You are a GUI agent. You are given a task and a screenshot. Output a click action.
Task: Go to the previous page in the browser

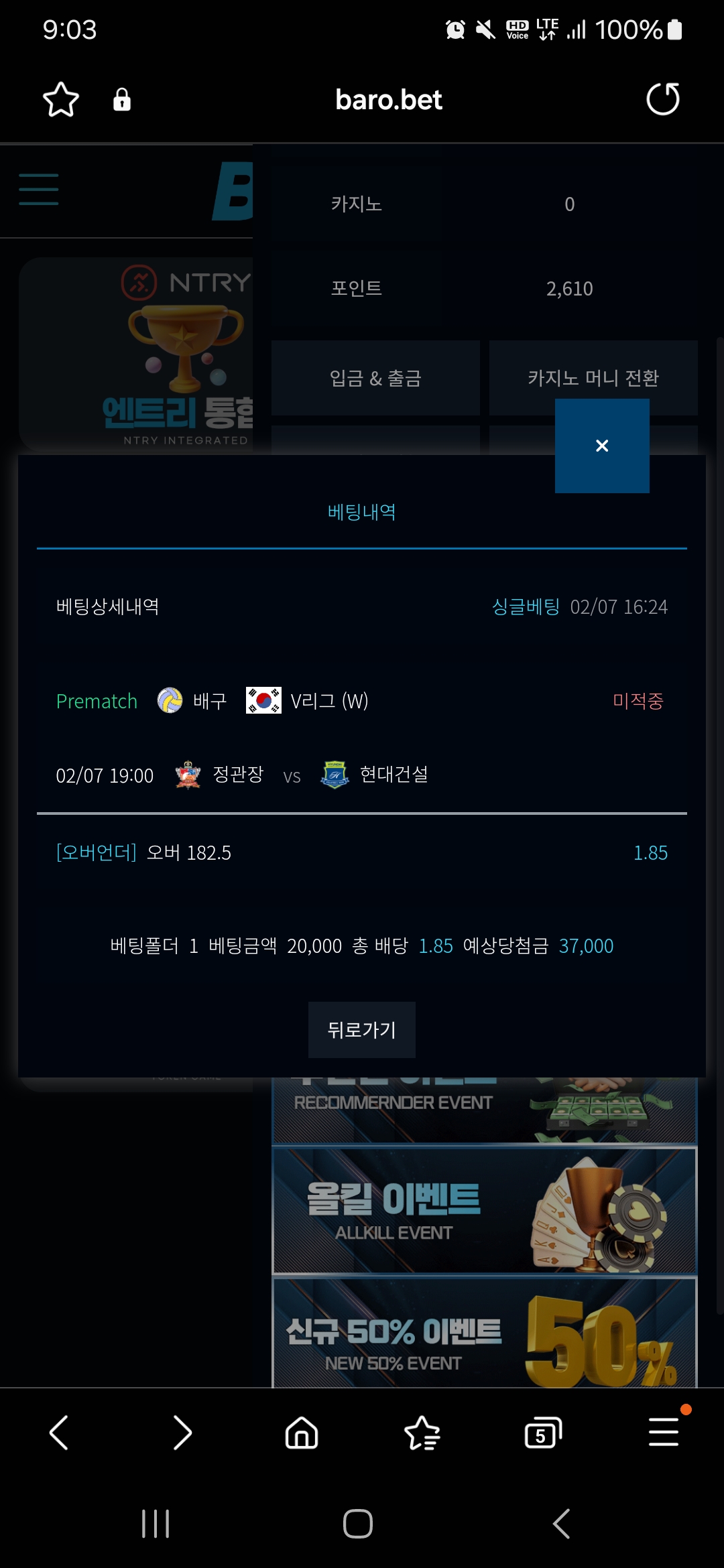(x=59, y=1433)
